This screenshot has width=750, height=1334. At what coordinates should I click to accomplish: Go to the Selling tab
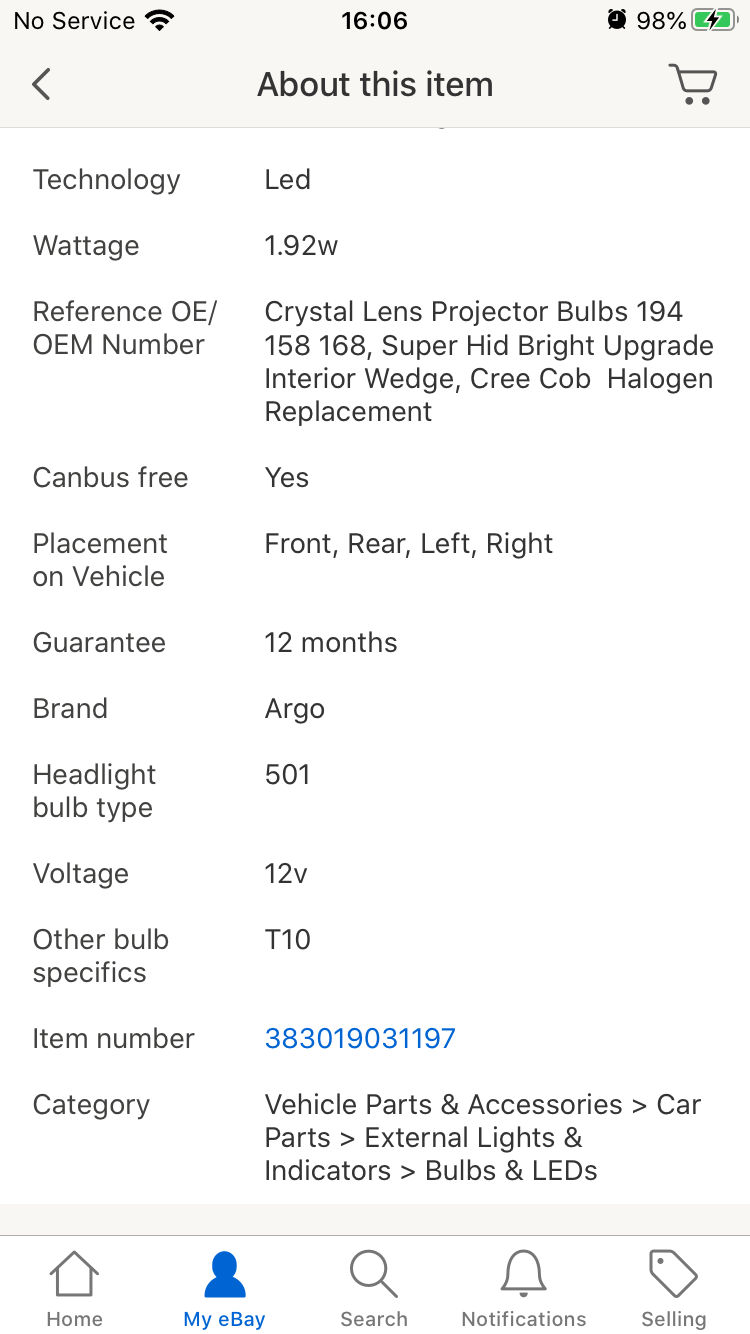coord(673,1288)
